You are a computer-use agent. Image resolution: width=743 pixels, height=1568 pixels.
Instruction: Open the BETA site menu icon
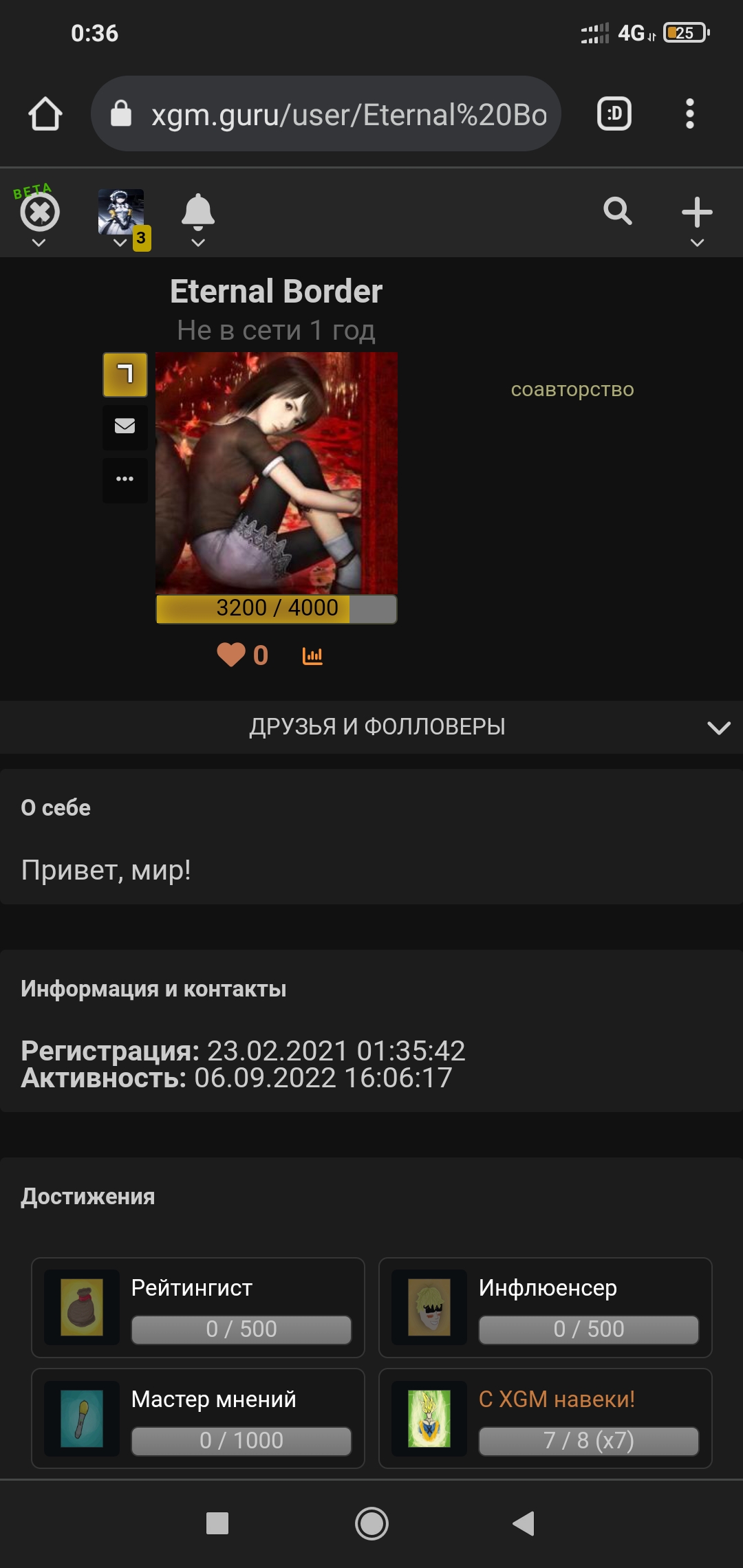pos(39,215)
